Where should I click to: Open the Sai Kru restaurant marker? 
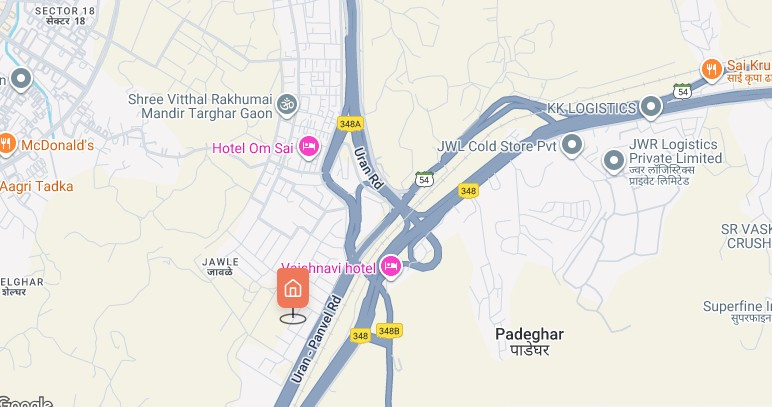[711, 69]
